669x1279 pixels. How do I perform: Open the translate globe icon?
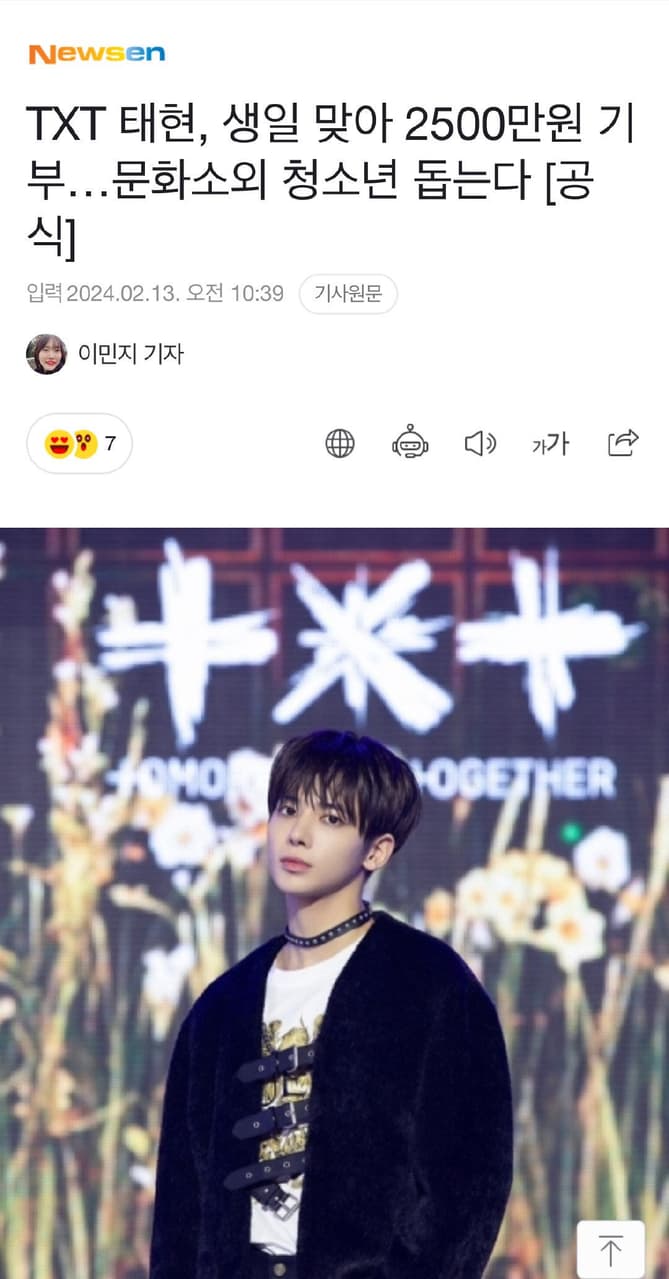pos(340,443)
